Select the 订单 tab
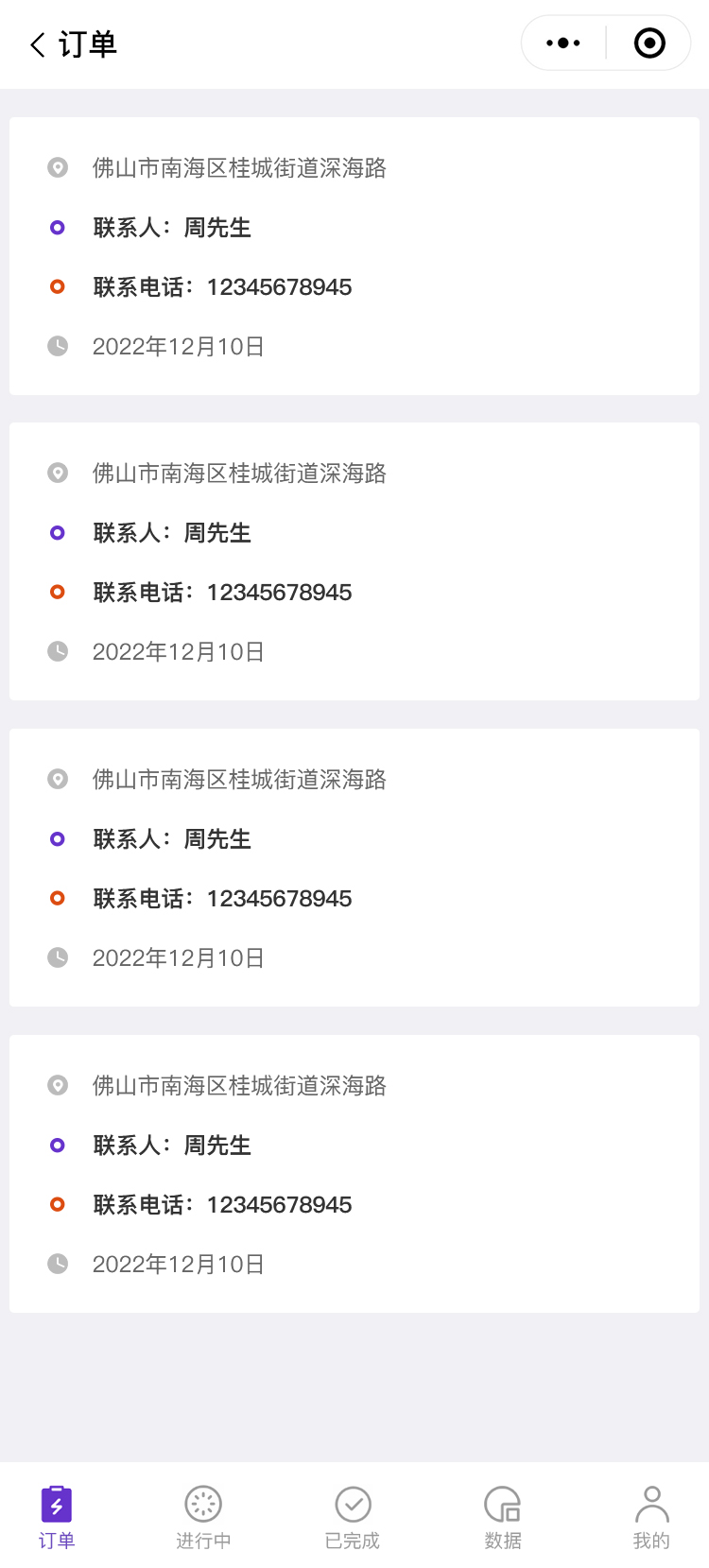709x1568 pixels. 57,1516
